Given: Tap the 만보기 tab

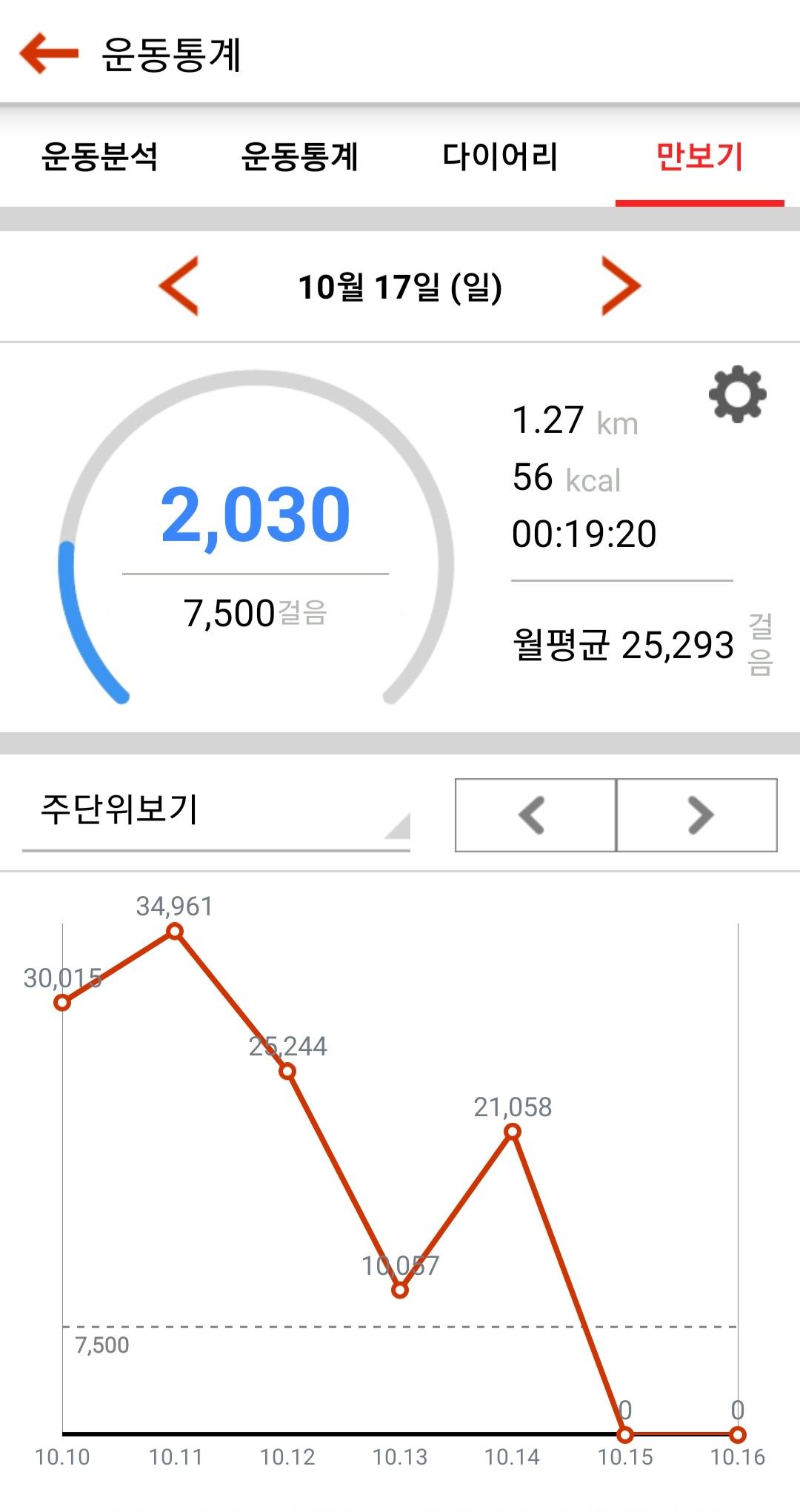Looking at the screenshot, I should click(699, 156).
